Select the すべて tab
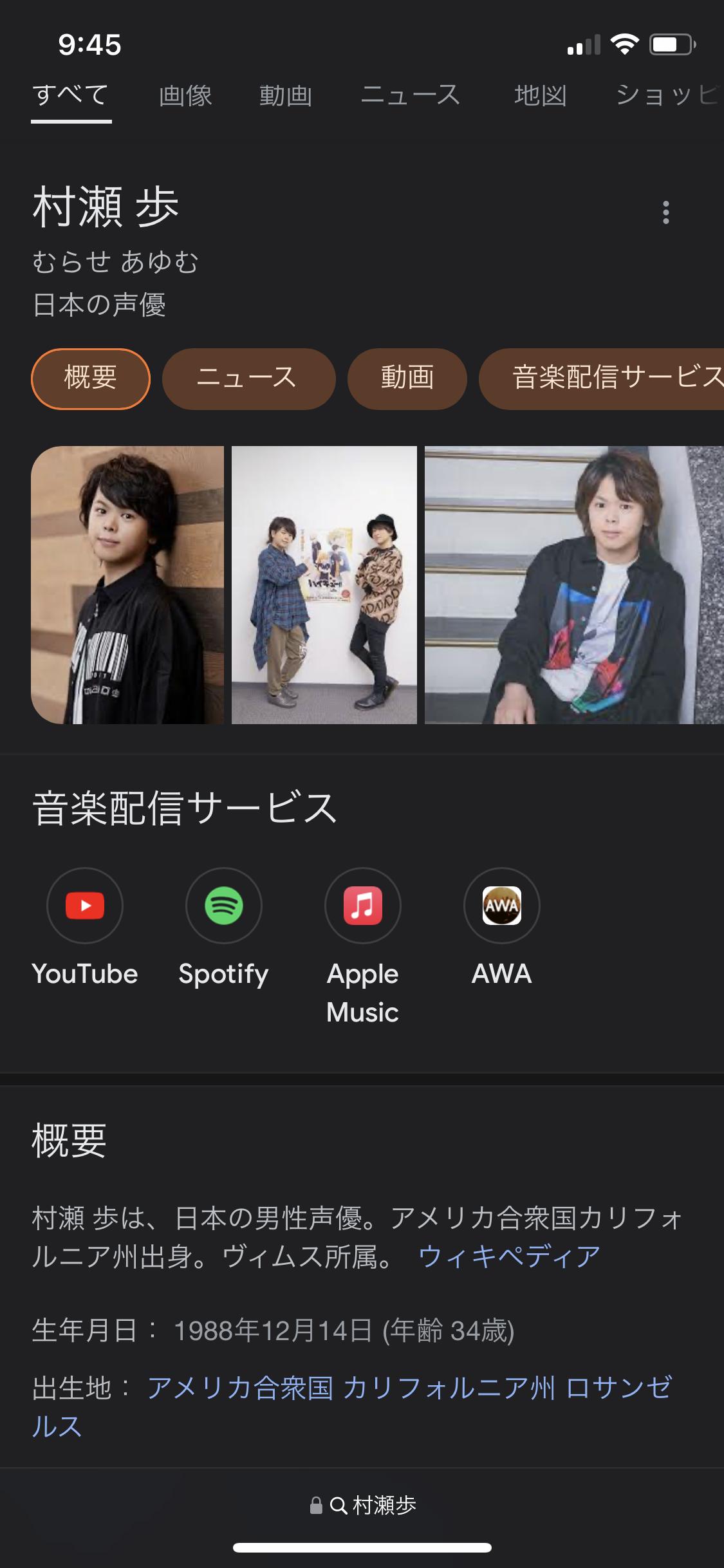 (71, 96)
